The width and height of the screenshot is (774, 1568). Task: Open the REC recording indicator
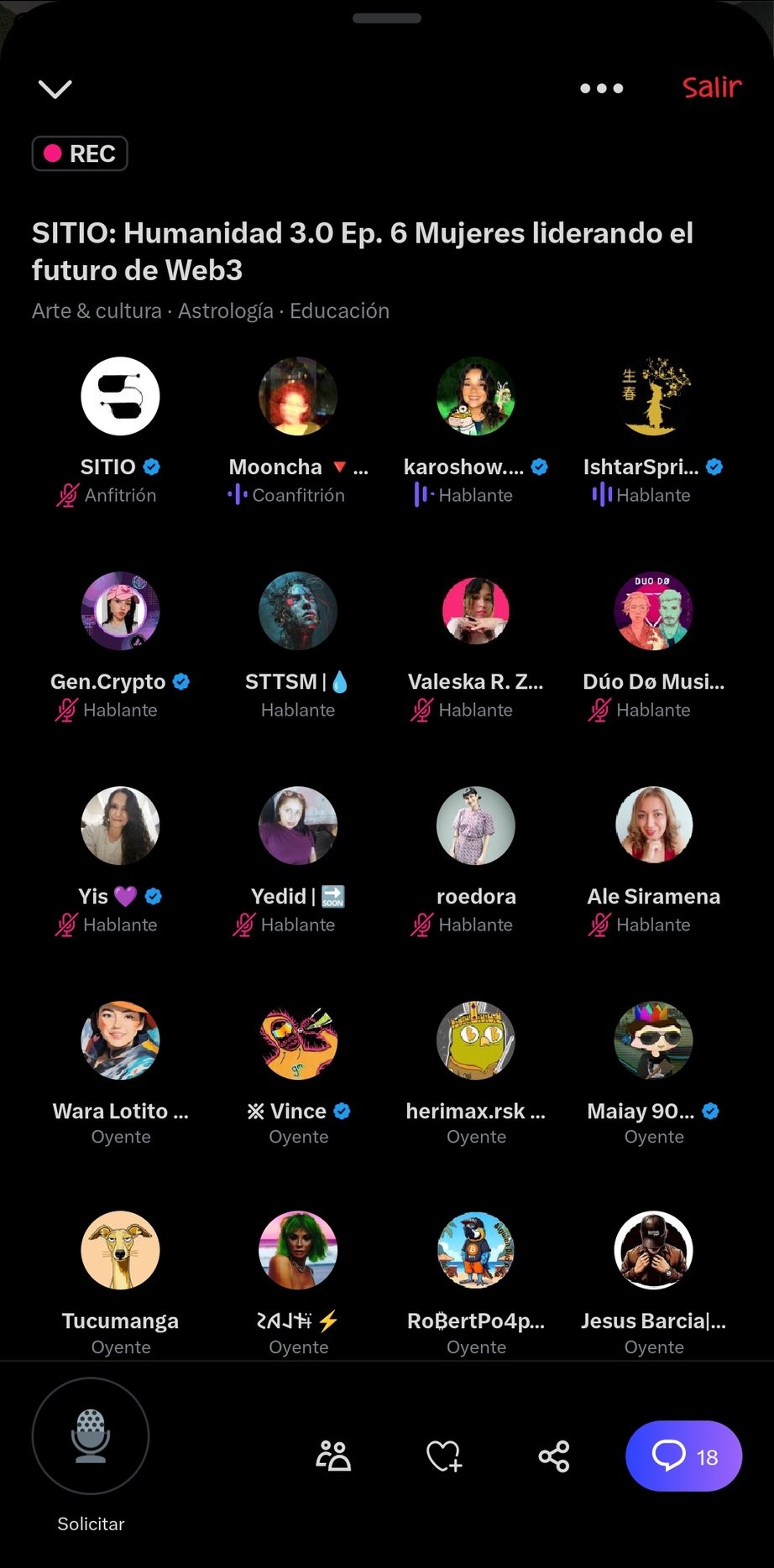(x=80, y=154)
